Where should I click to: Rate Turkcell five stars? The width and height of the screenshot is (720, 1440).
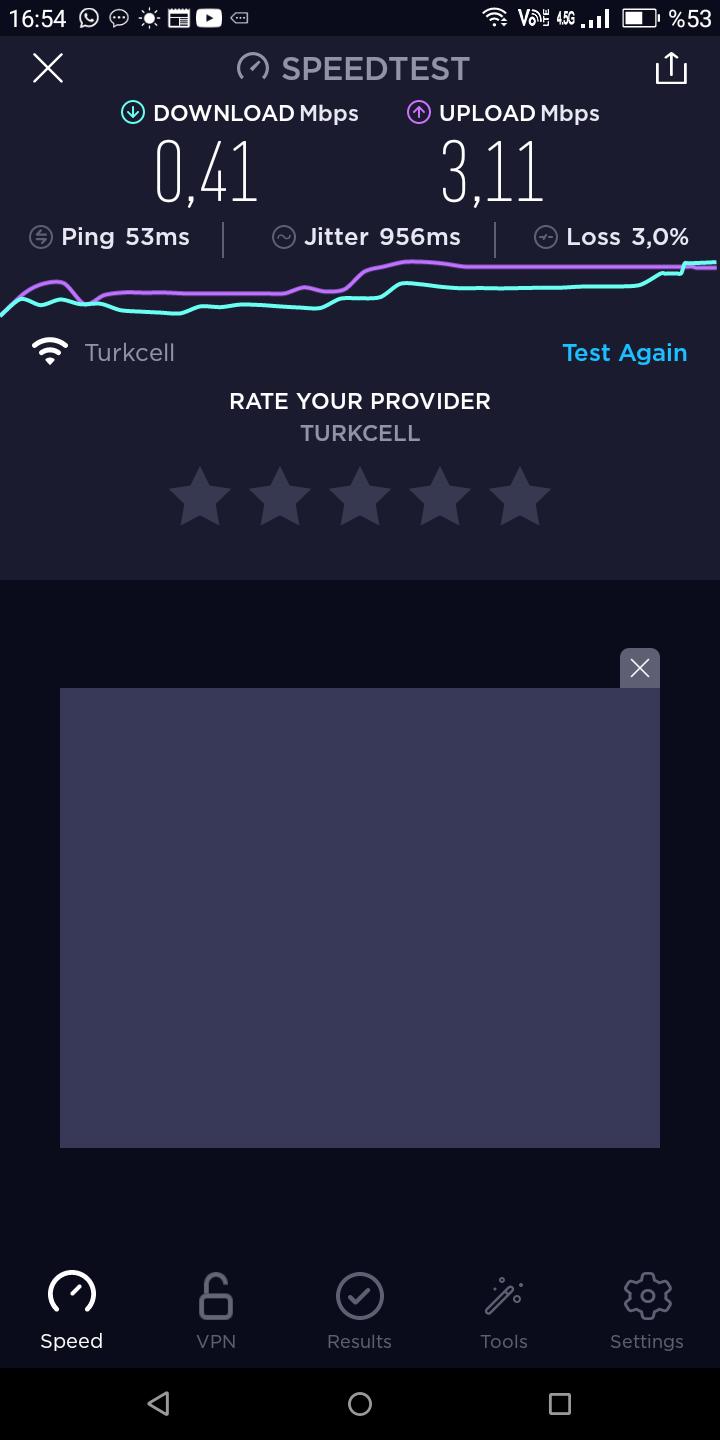tap(520, 496)
